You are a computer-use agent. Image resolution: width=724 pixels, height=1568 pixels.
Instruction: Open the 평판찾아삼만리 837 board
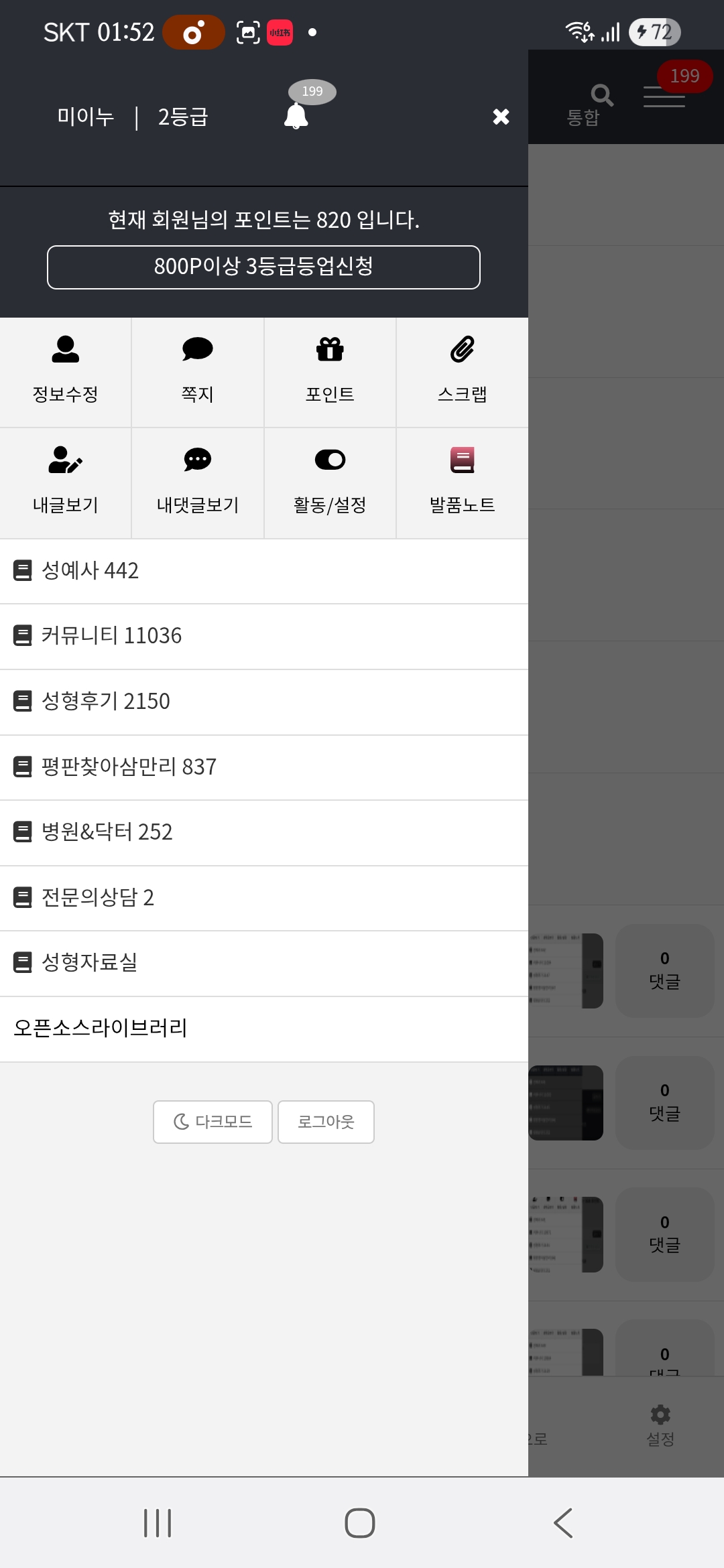(x=264, y=767)
